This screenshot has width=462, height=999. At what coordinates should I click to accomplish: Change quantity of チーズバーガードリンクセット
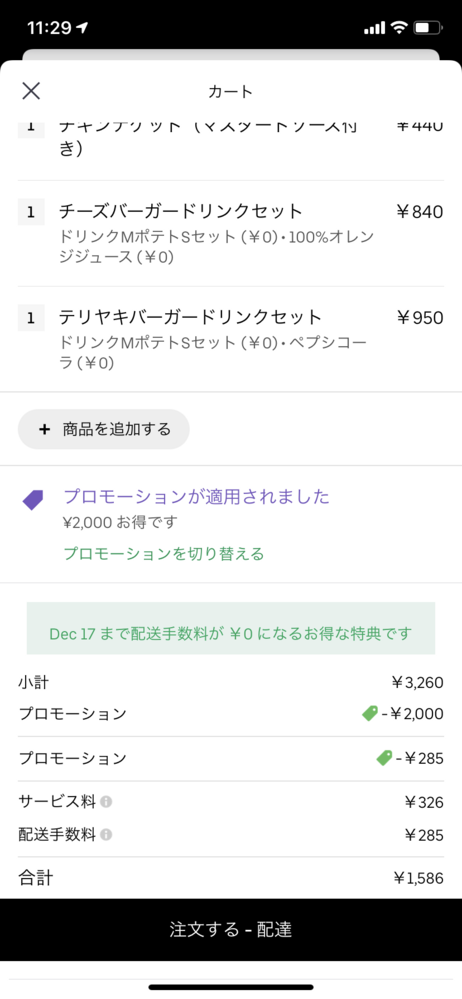(x=31, y=211)
